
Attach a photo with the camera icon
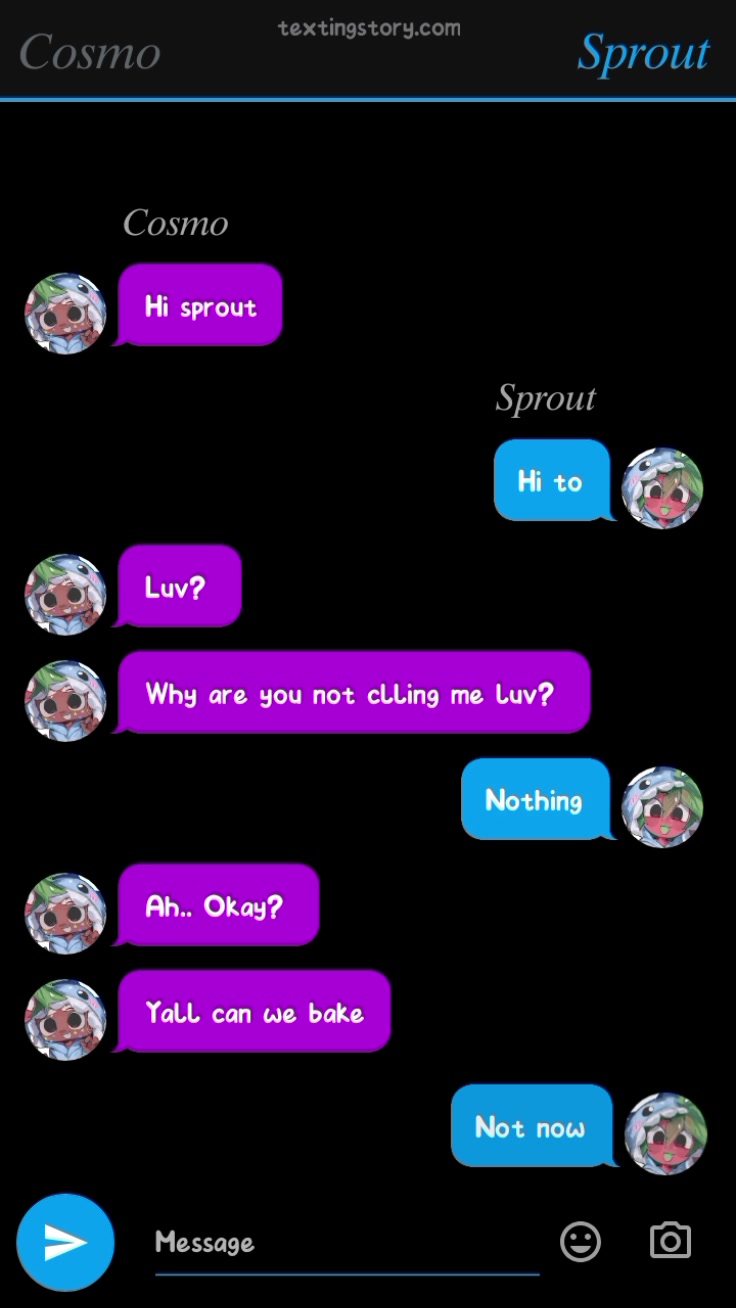[670, 1241]
